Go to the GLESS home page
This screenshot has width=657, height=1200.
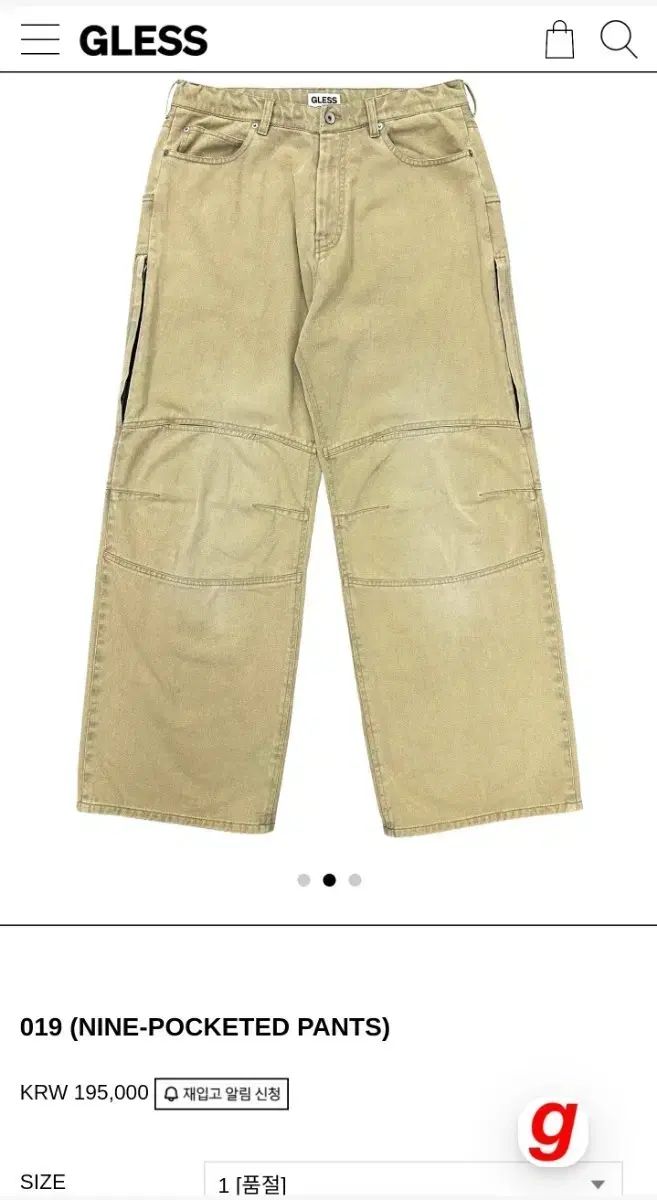click(143, 40)
